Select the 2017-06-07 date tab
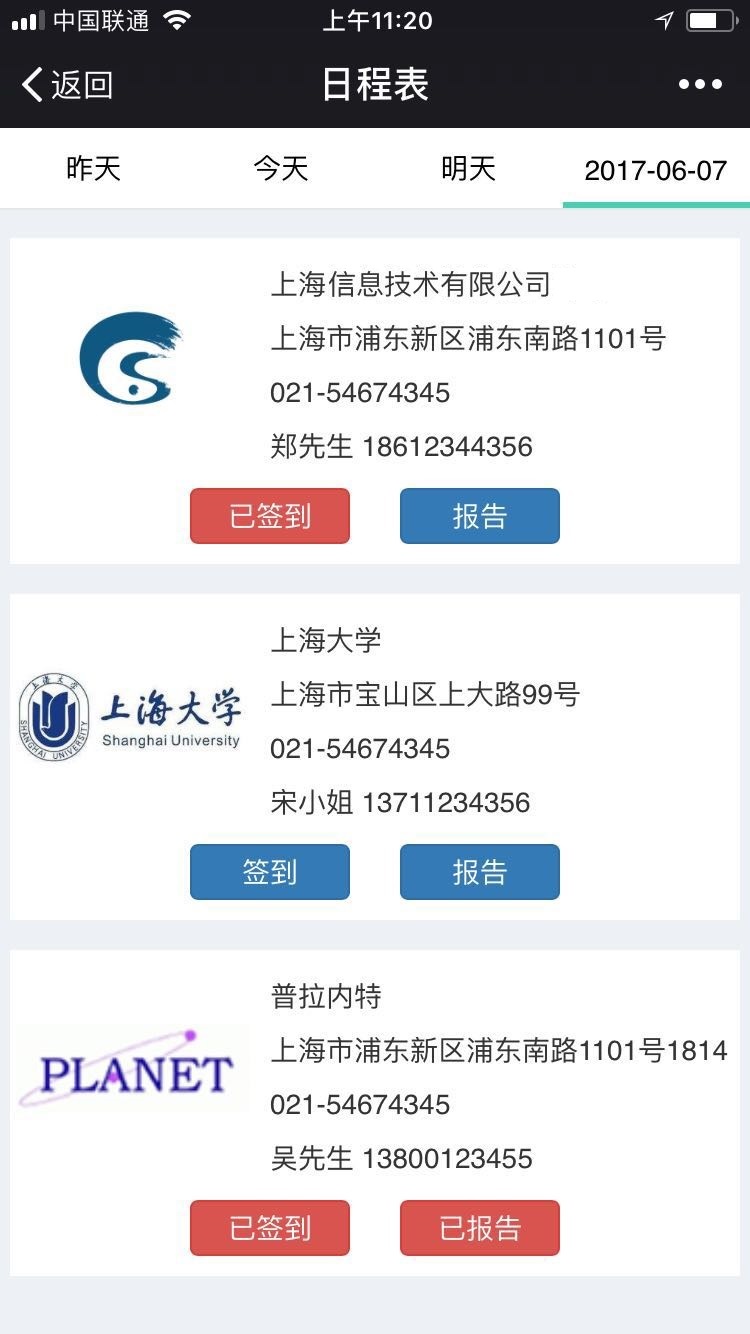The height and width of the screenshot is (1334, 750). [656, 169]
